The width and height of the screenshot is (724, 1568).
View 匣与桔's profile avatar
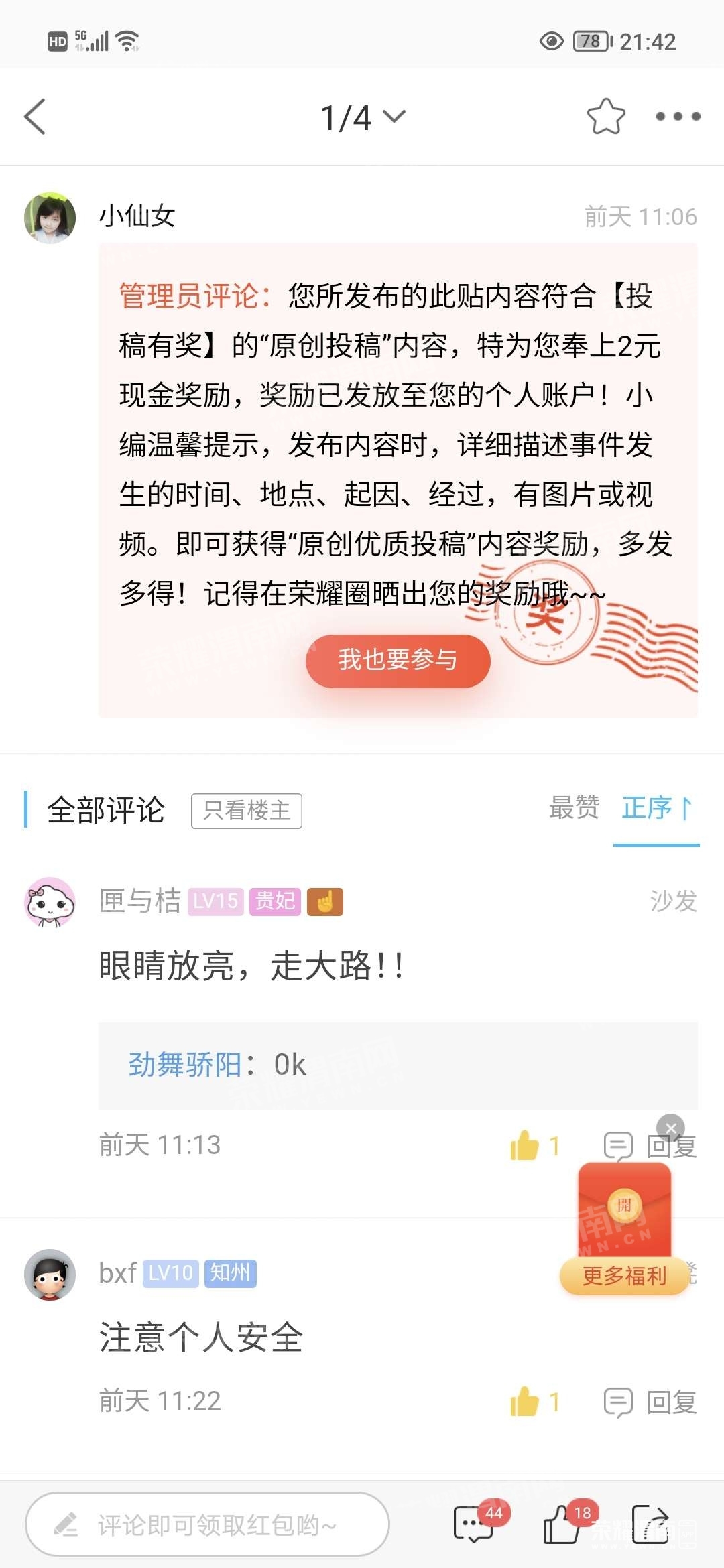coord(50,902)
